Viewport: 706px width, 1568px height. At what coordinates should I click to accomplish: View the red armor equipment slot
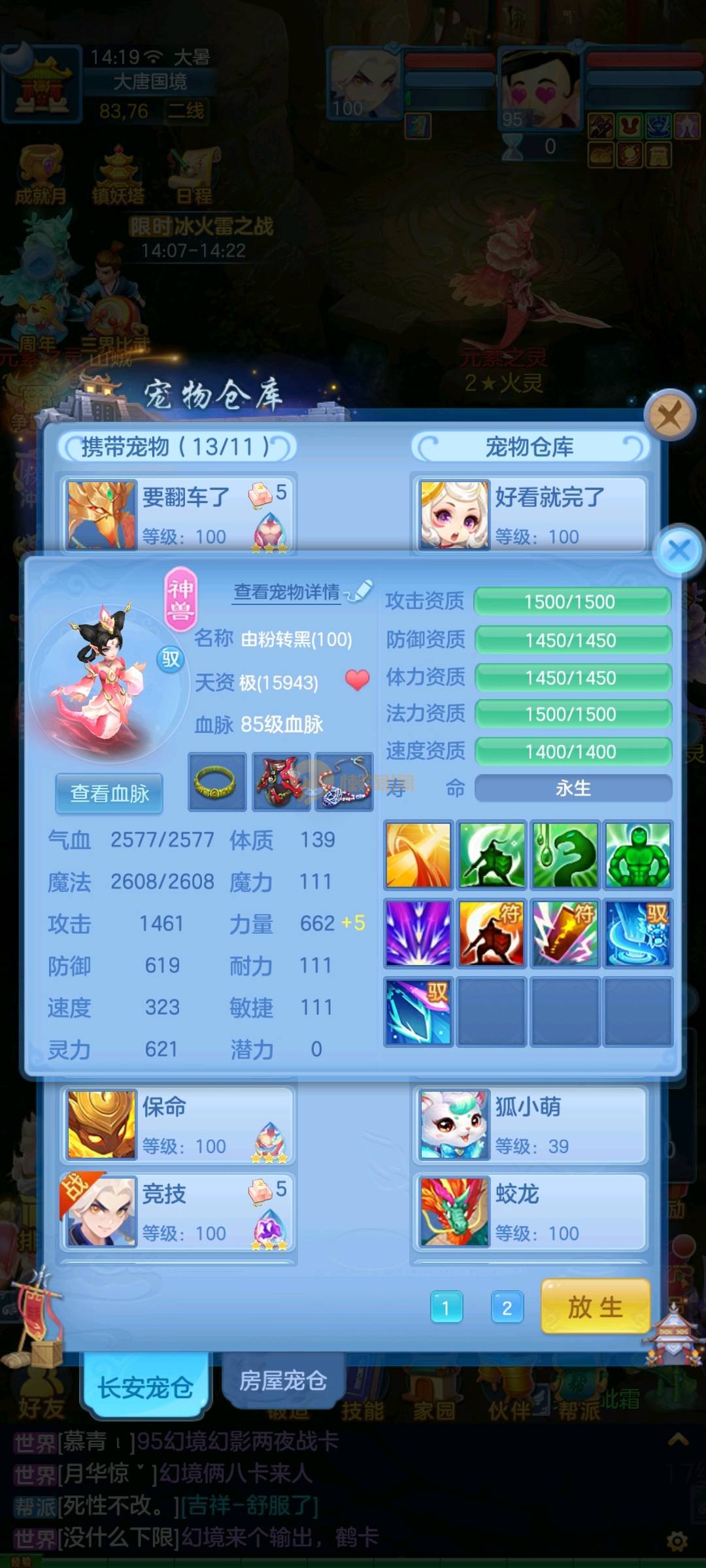[x=281, y=782]
